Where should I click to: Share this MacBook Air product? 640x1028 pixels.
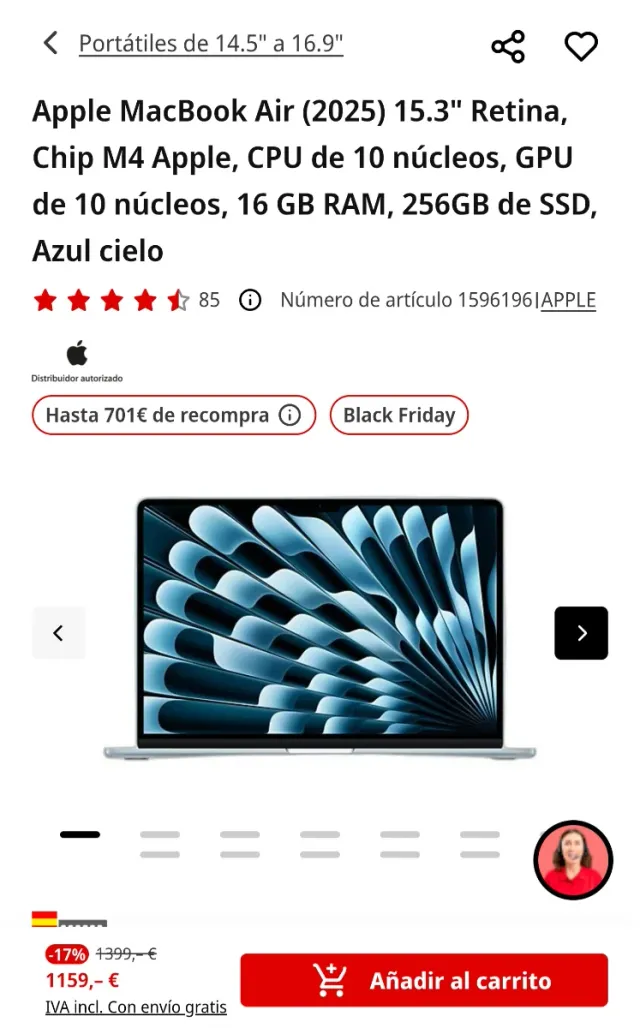pyautogui.click(x=508, y=46)
